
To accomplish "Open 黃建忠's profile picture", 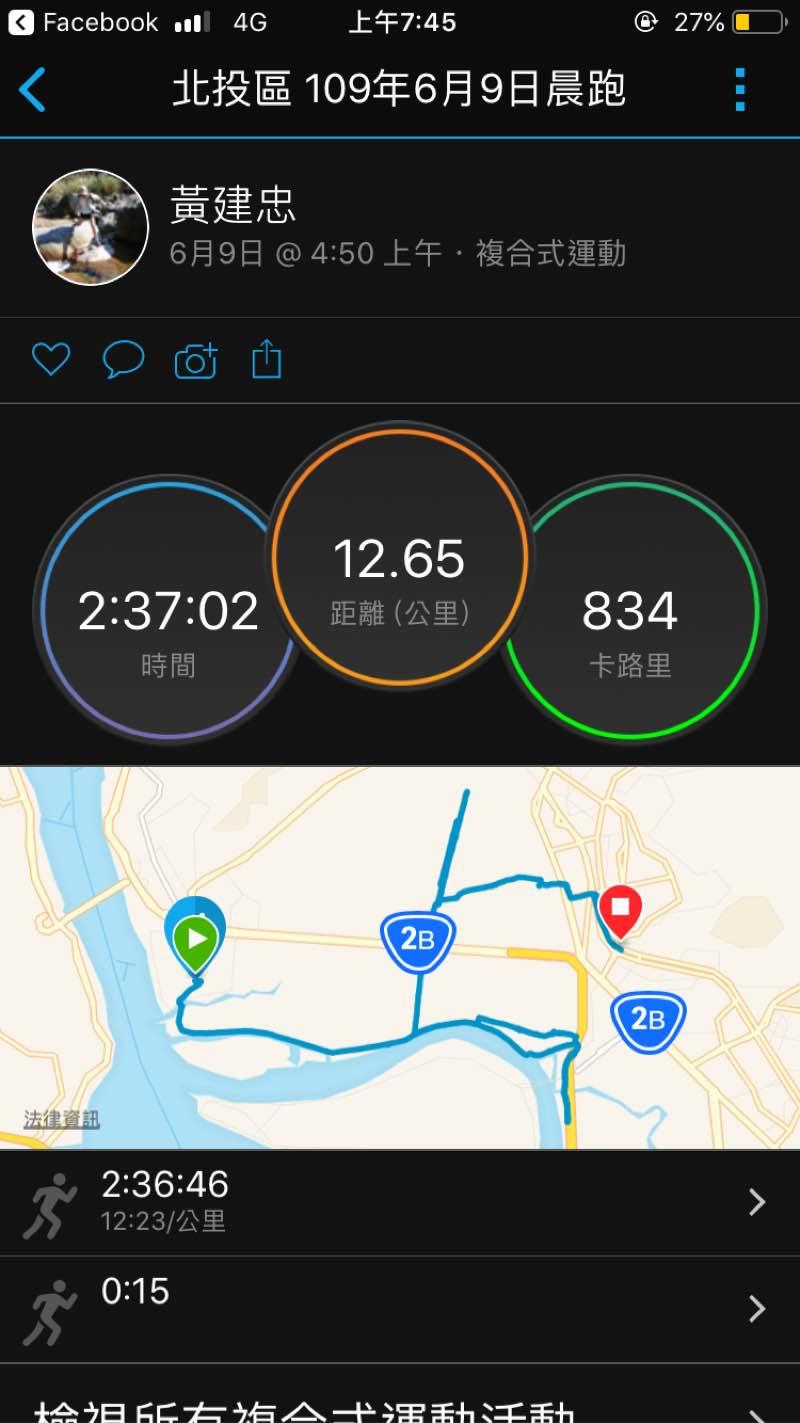I will point(90,227).
